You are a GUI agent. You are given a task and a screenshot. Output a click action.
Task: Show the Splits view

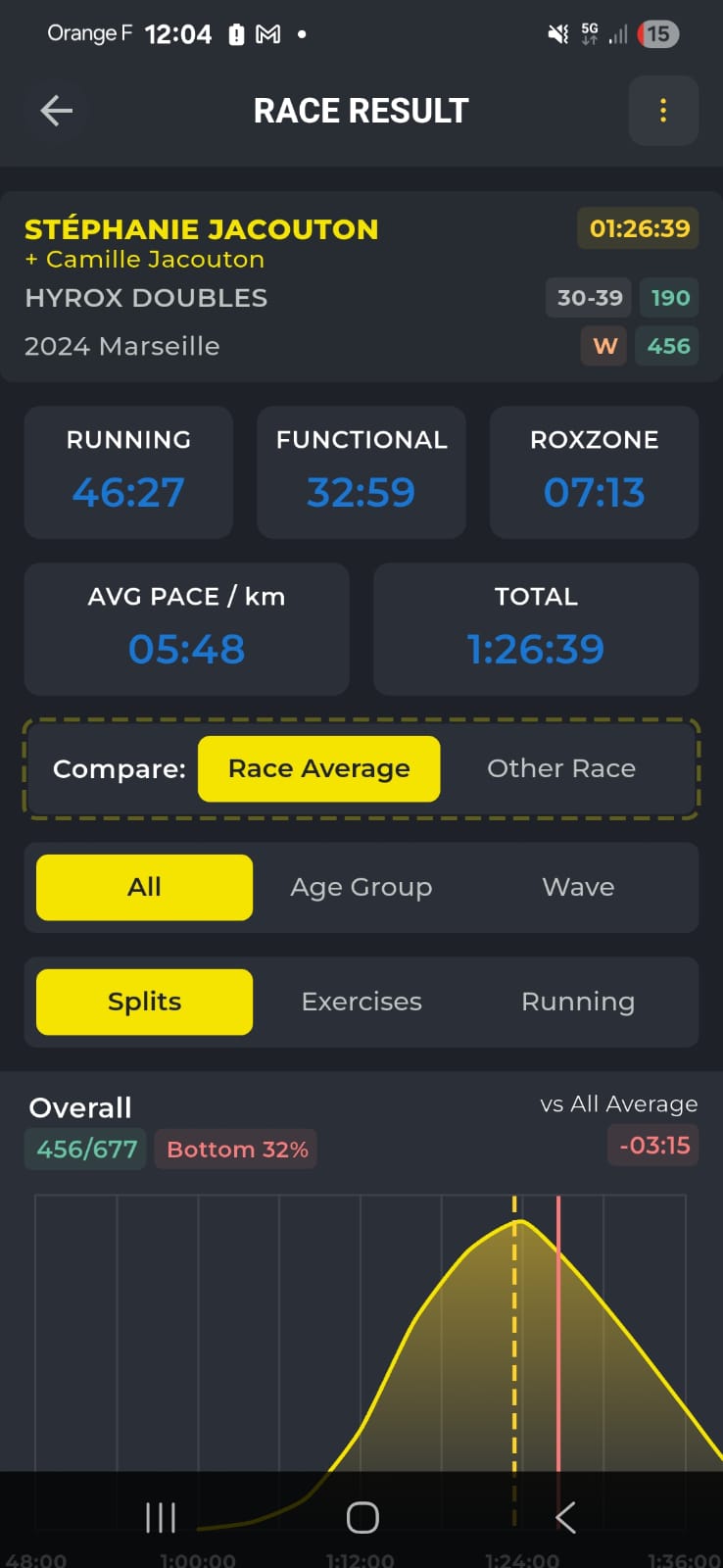point(144,1002)
